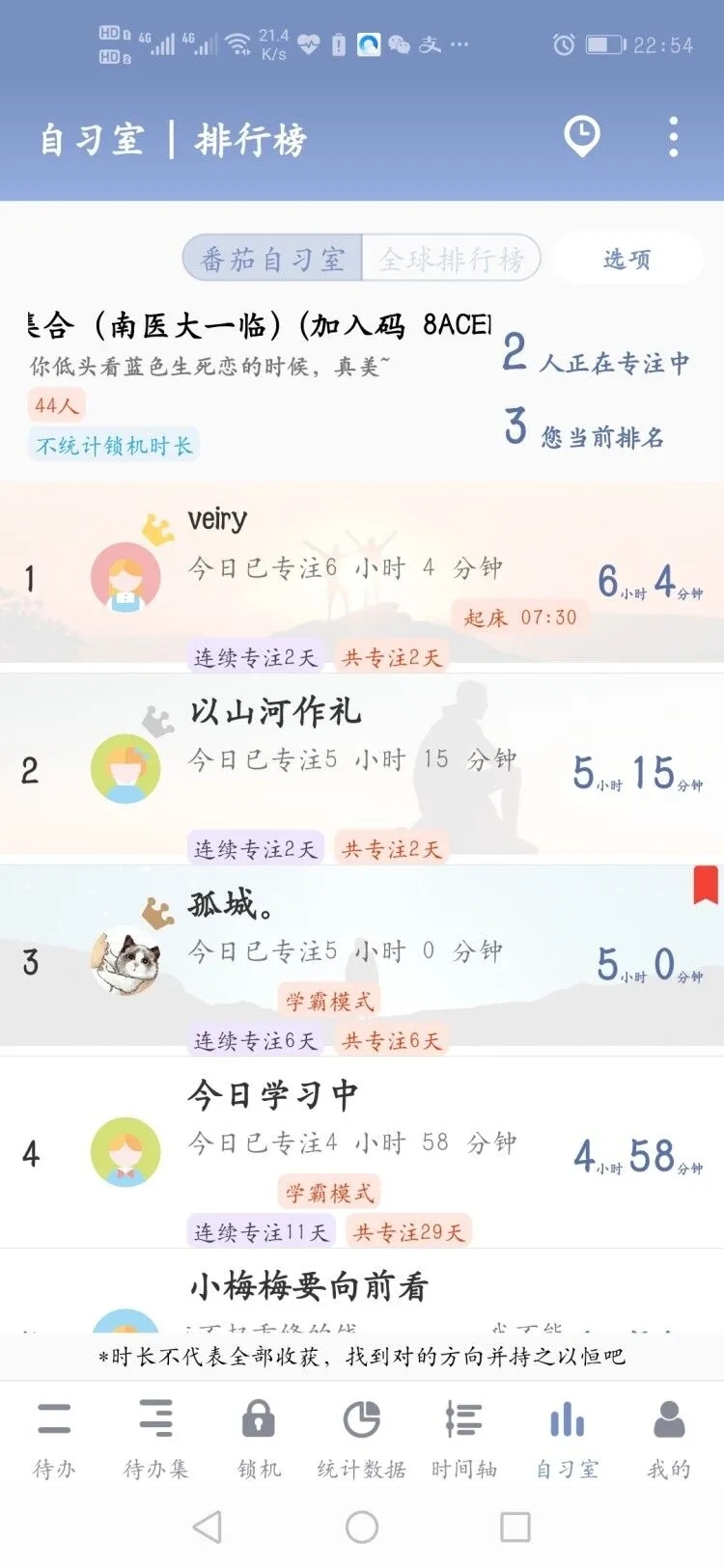
Task: Open 以山河作礼's ranking entry
Action: pyautogui.click(x=362, y=767)
